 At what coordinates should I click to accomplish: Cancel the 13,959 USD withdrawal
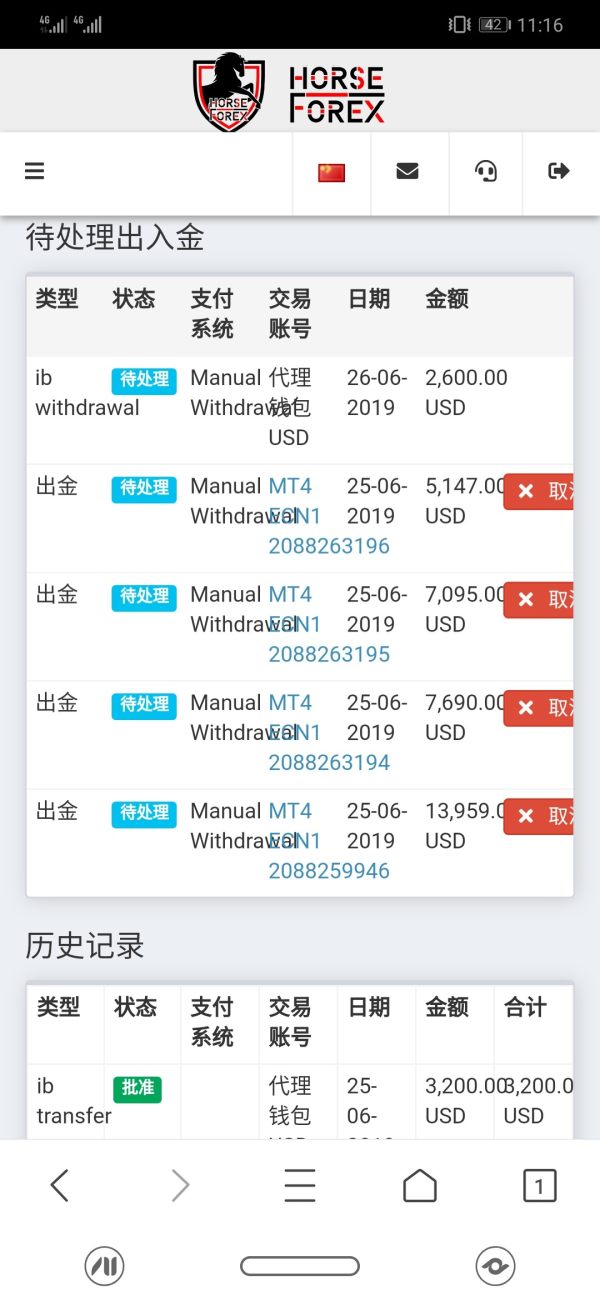[539, 817]
